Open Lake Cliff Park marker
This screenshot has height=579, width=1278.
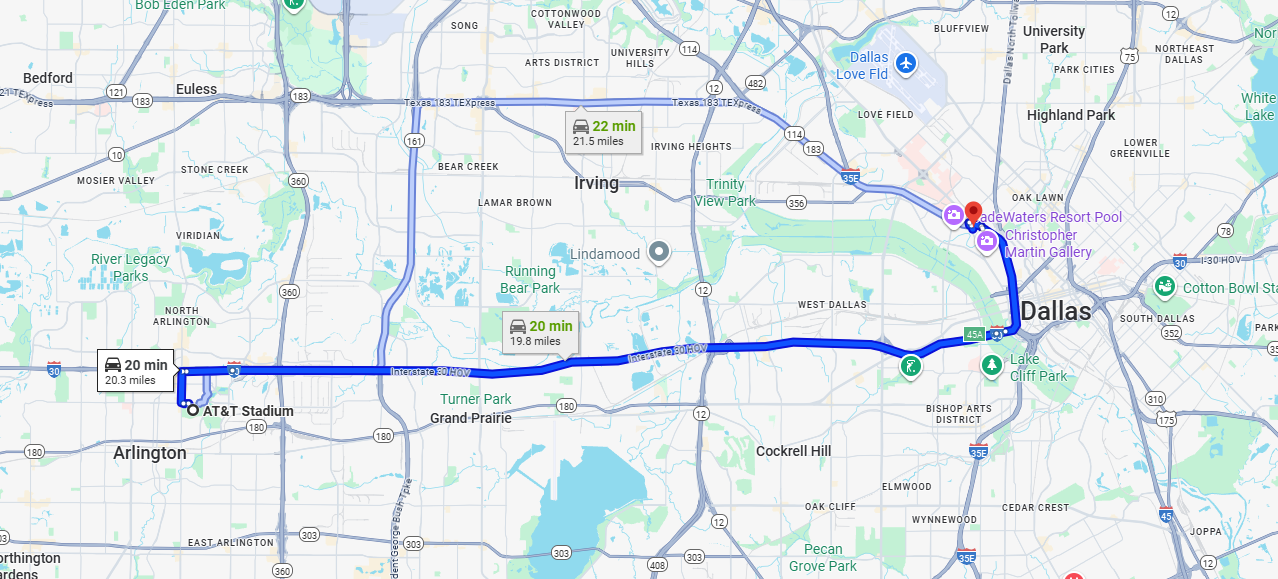[x=992, y=365]
